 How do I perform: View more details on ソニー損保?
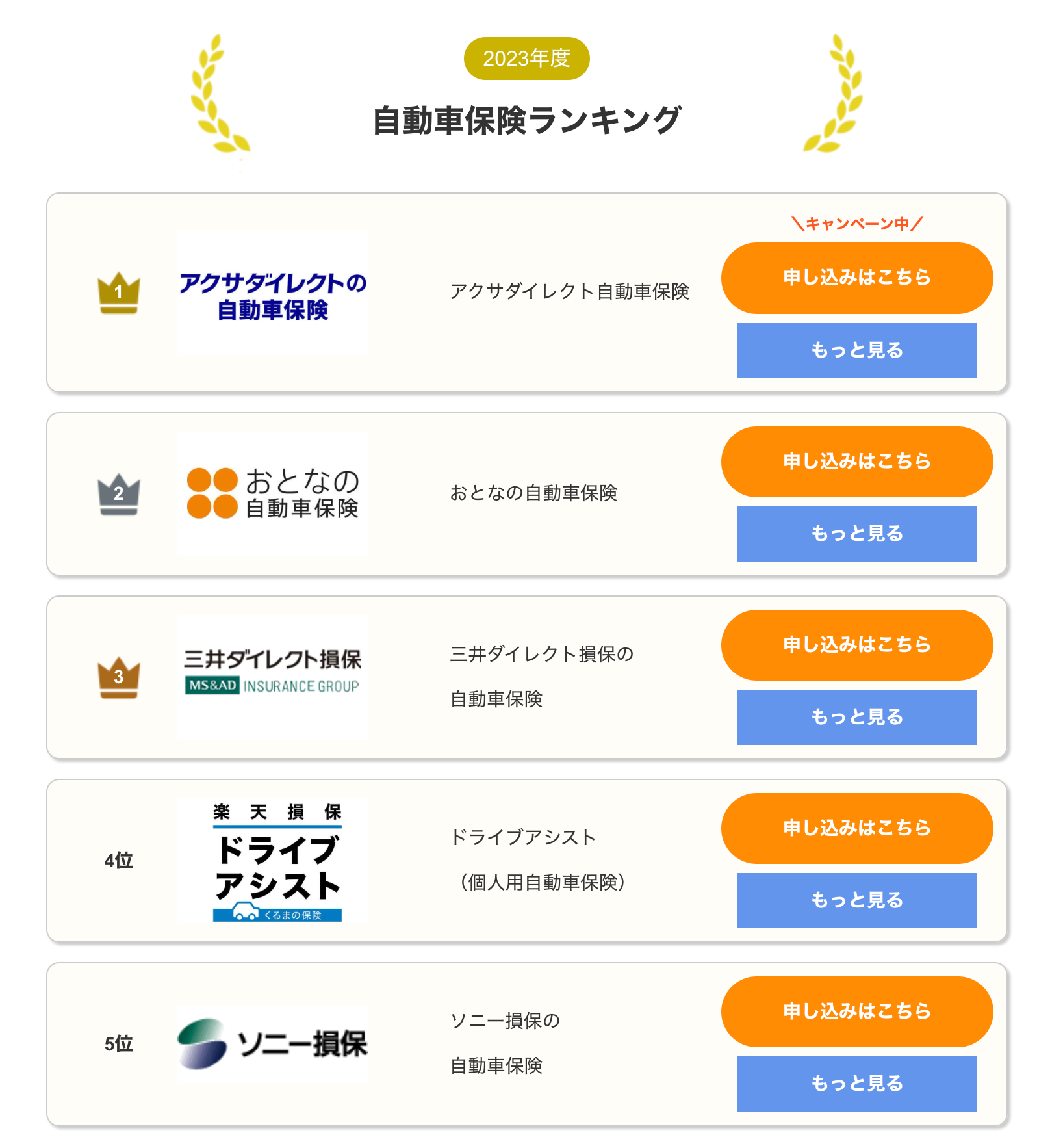click(x=856, y=1084)
